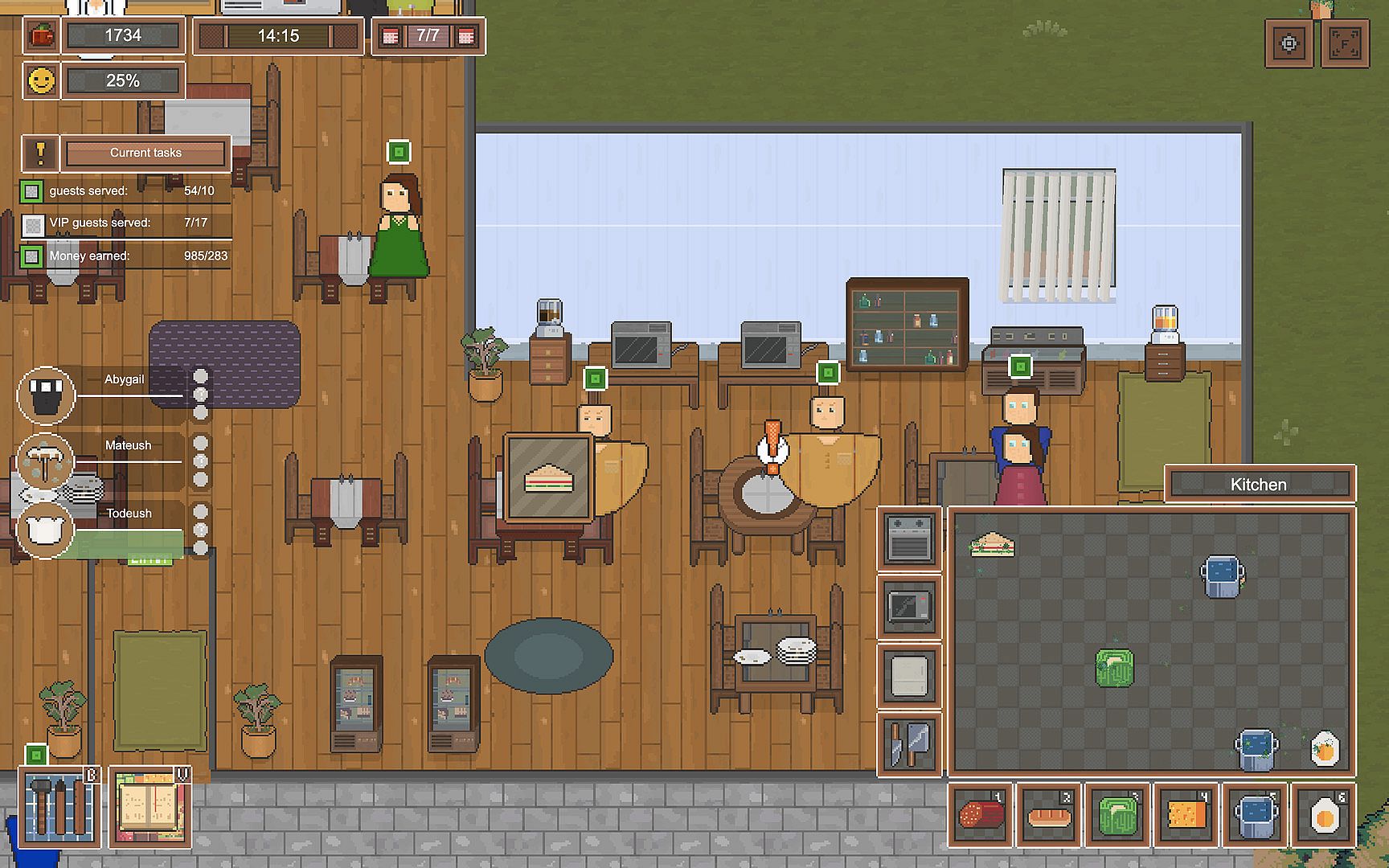This screenshot has width=1389, height=868.
Task: Pick the egg ingredient
Action: point(1323,816)
